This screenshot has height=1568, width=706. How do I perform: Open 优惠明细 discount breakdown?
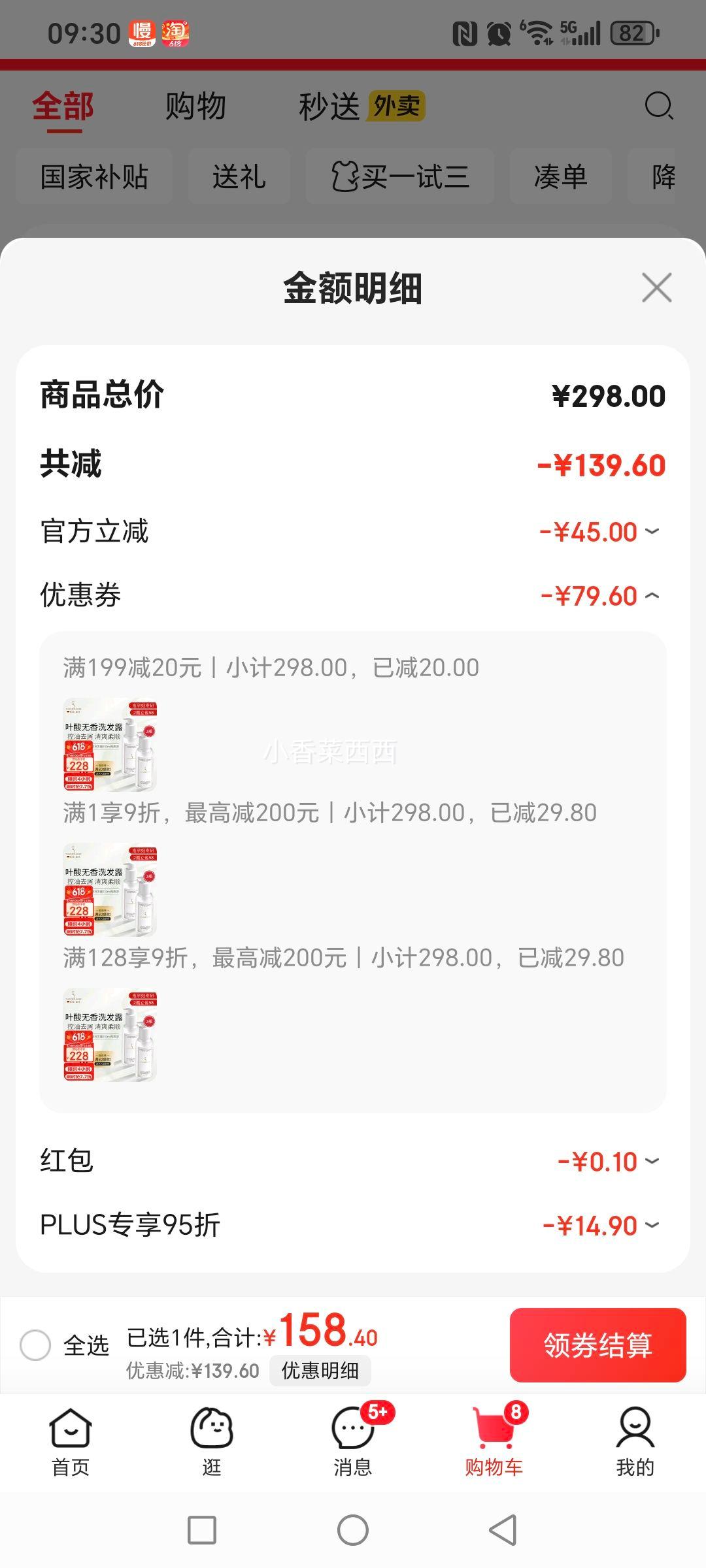pos(320,1371)
